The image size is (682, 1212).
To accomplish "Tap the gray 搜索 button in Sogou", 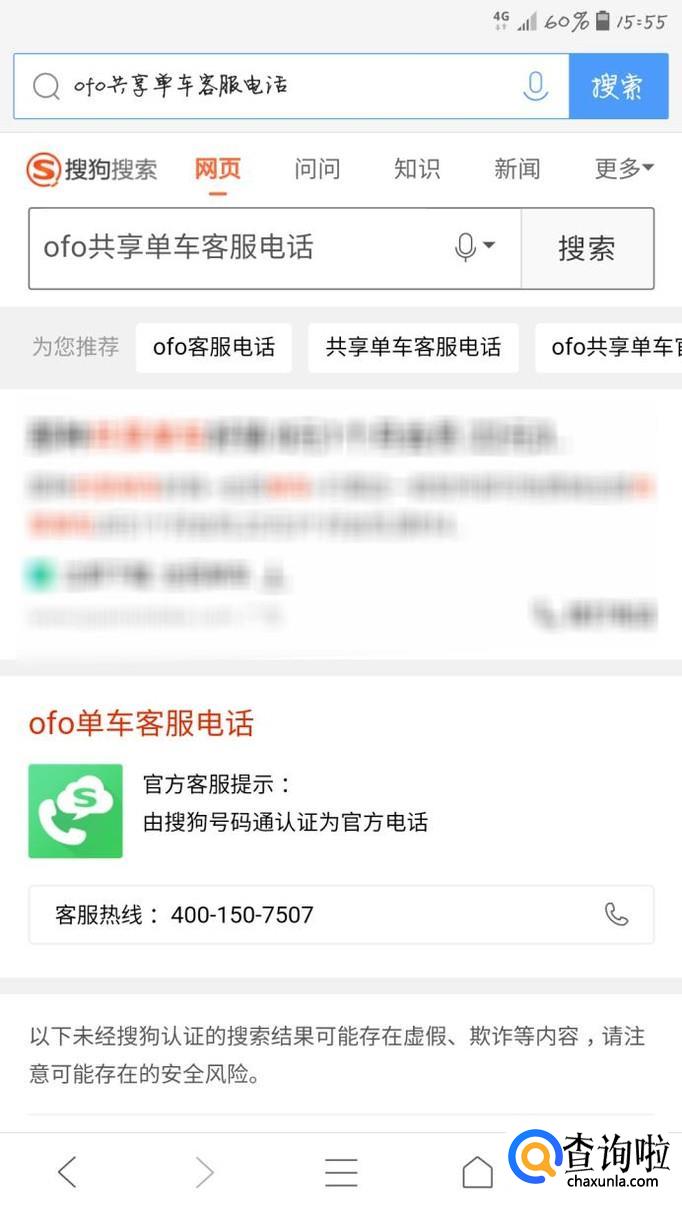I will pyautogui.click(x=587, y=249).
